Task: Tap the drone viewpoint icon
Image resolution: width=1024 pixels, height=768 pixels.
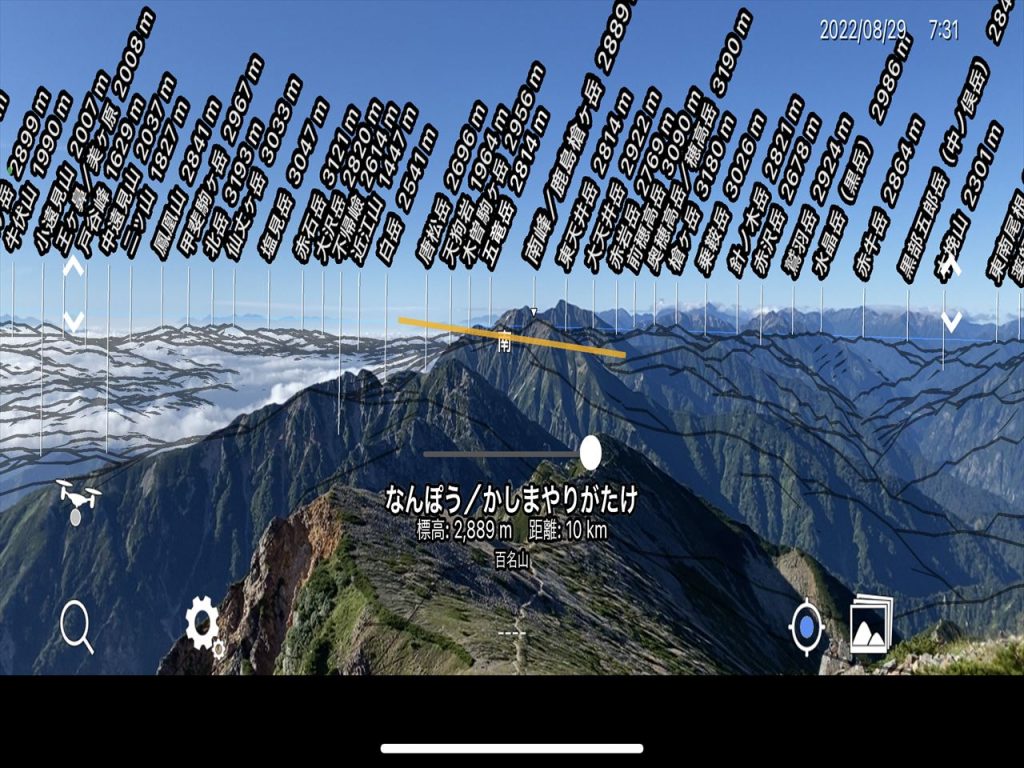Action: (x=78, y=500)
